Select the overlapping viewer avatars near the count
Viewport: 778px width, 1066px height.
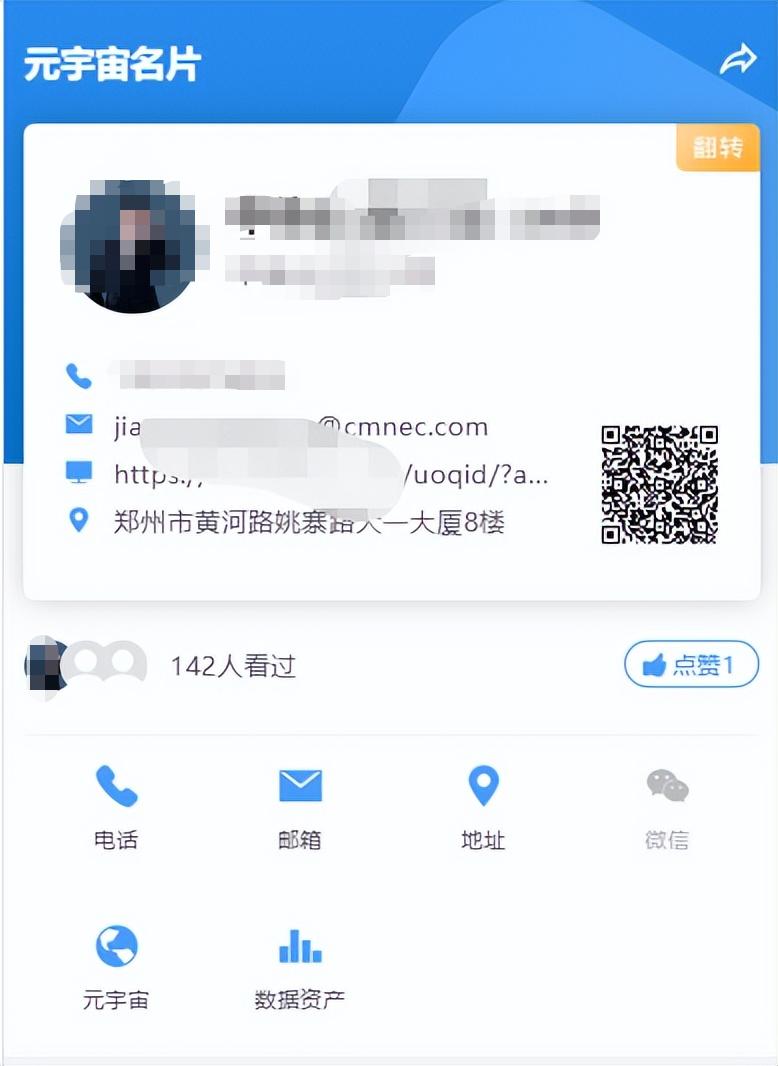(x=85, y=664)
